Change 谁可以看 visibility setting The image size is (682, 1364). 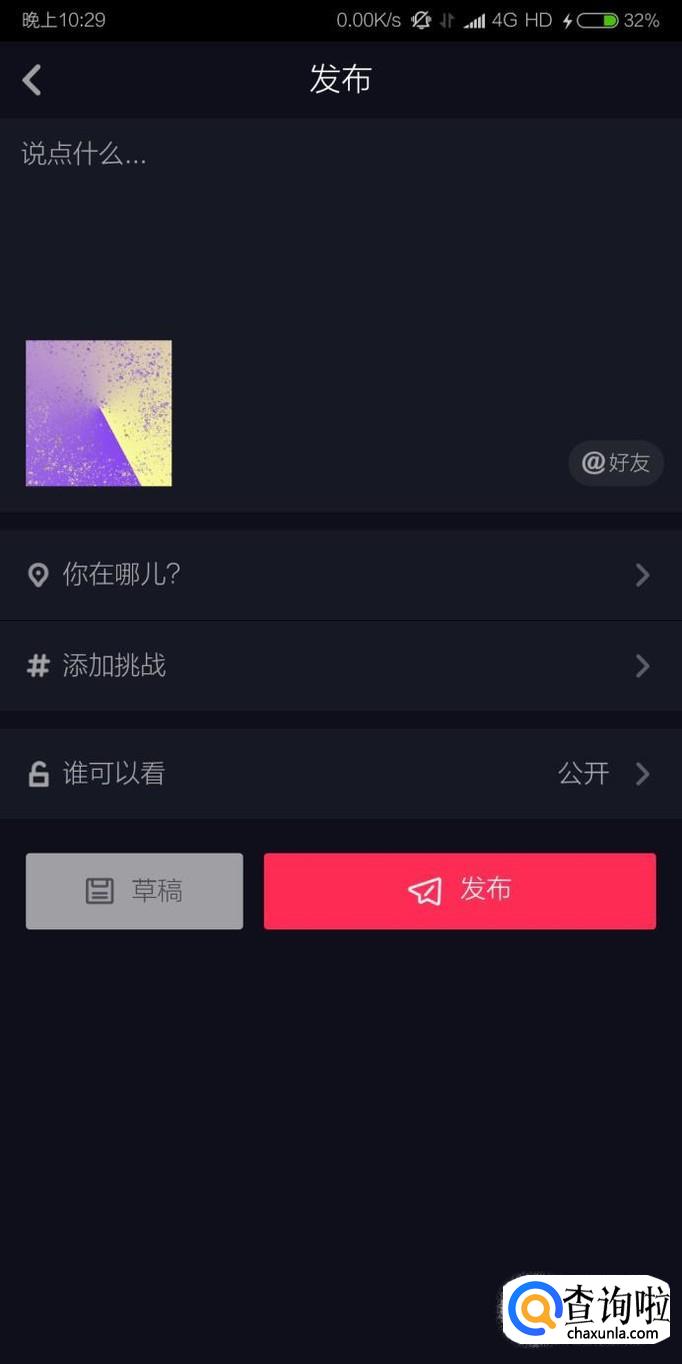tap(340, 774)
